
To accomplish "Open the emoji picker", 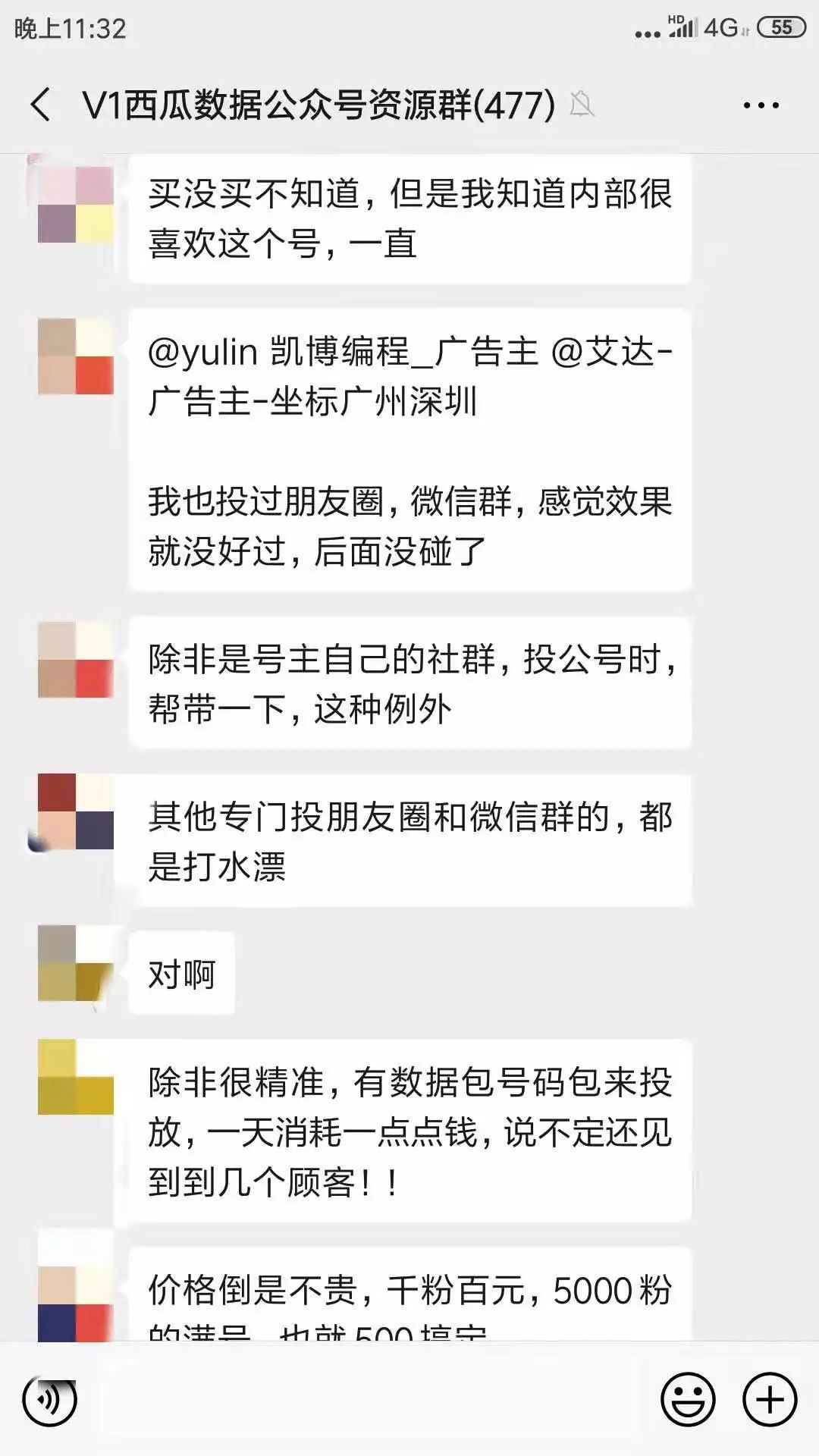I will tap(688, 1399).
